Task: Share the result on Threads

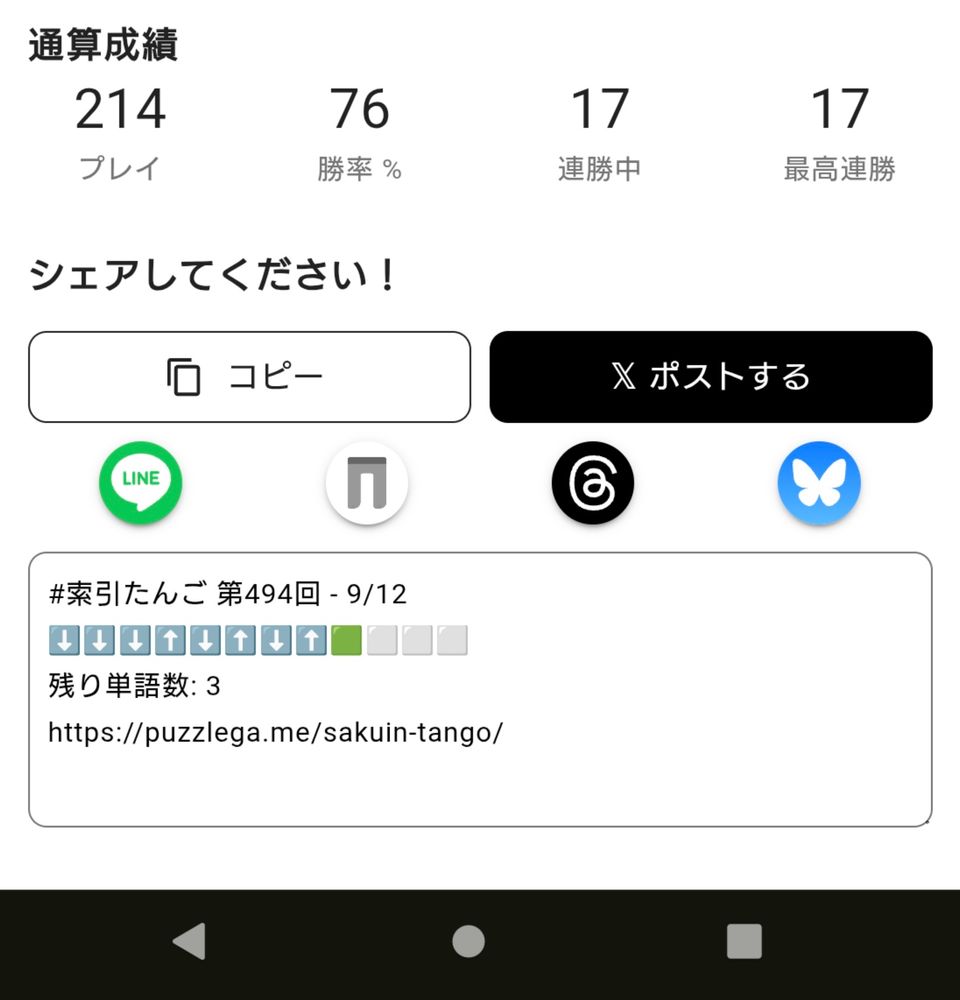Action: pyautogui.click(x=593, y=483)
